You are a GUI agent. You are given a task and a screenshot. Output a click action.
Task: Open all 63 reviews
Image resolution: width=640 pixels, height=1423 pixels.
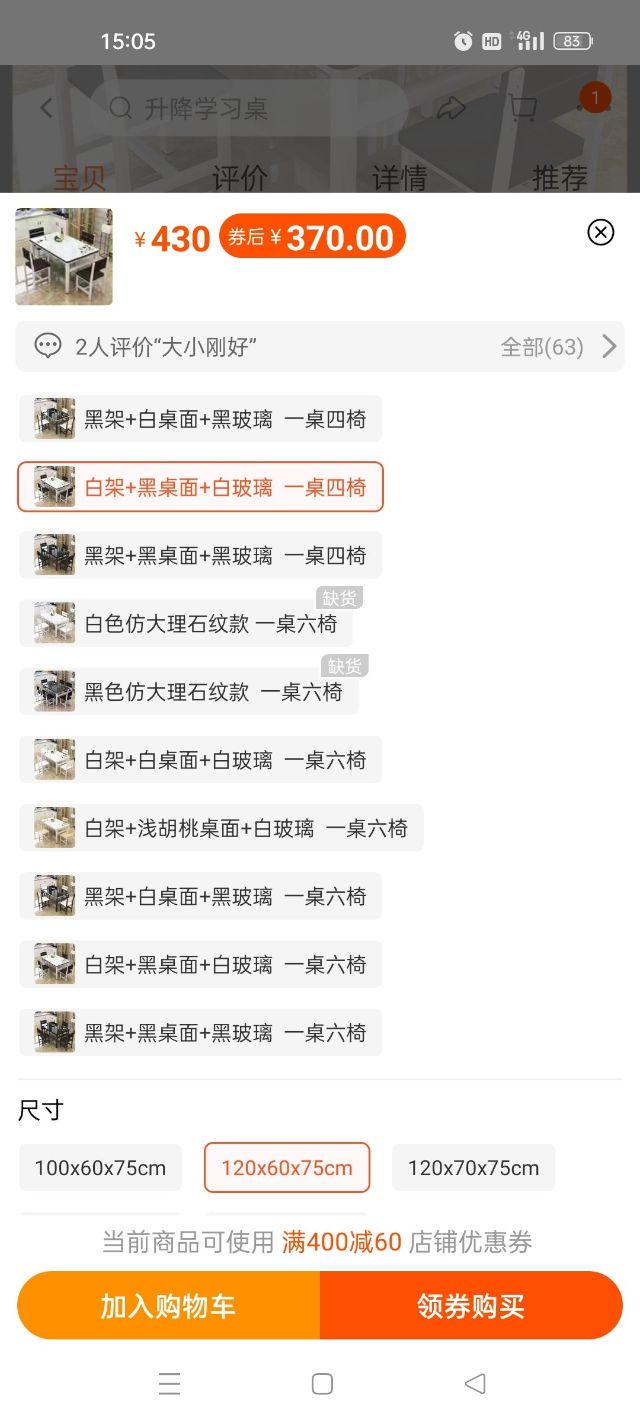point(558,347)
